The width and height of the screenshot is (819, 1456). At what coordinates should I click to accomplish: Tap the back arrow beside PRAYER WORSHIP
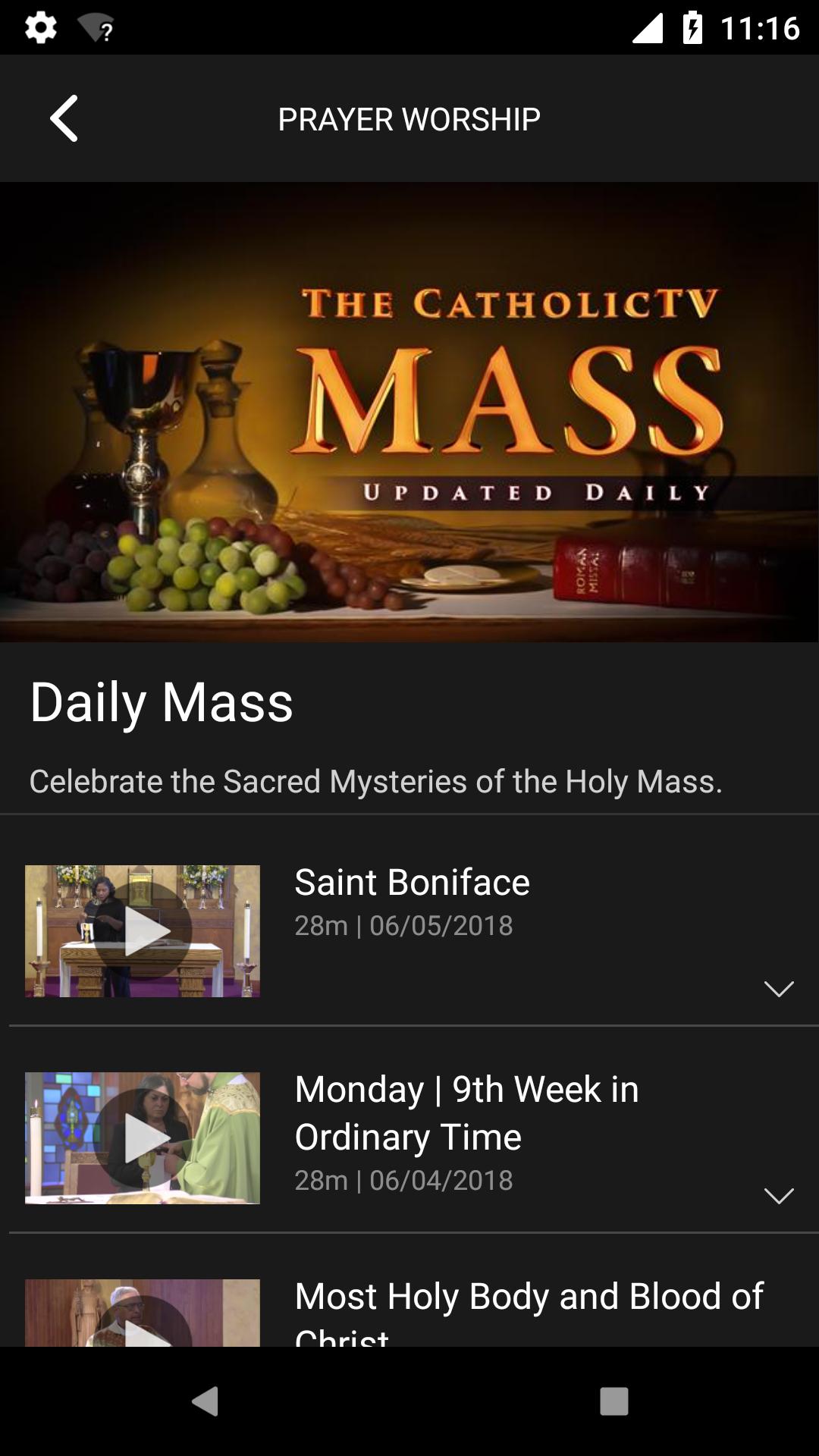point(64,119)
